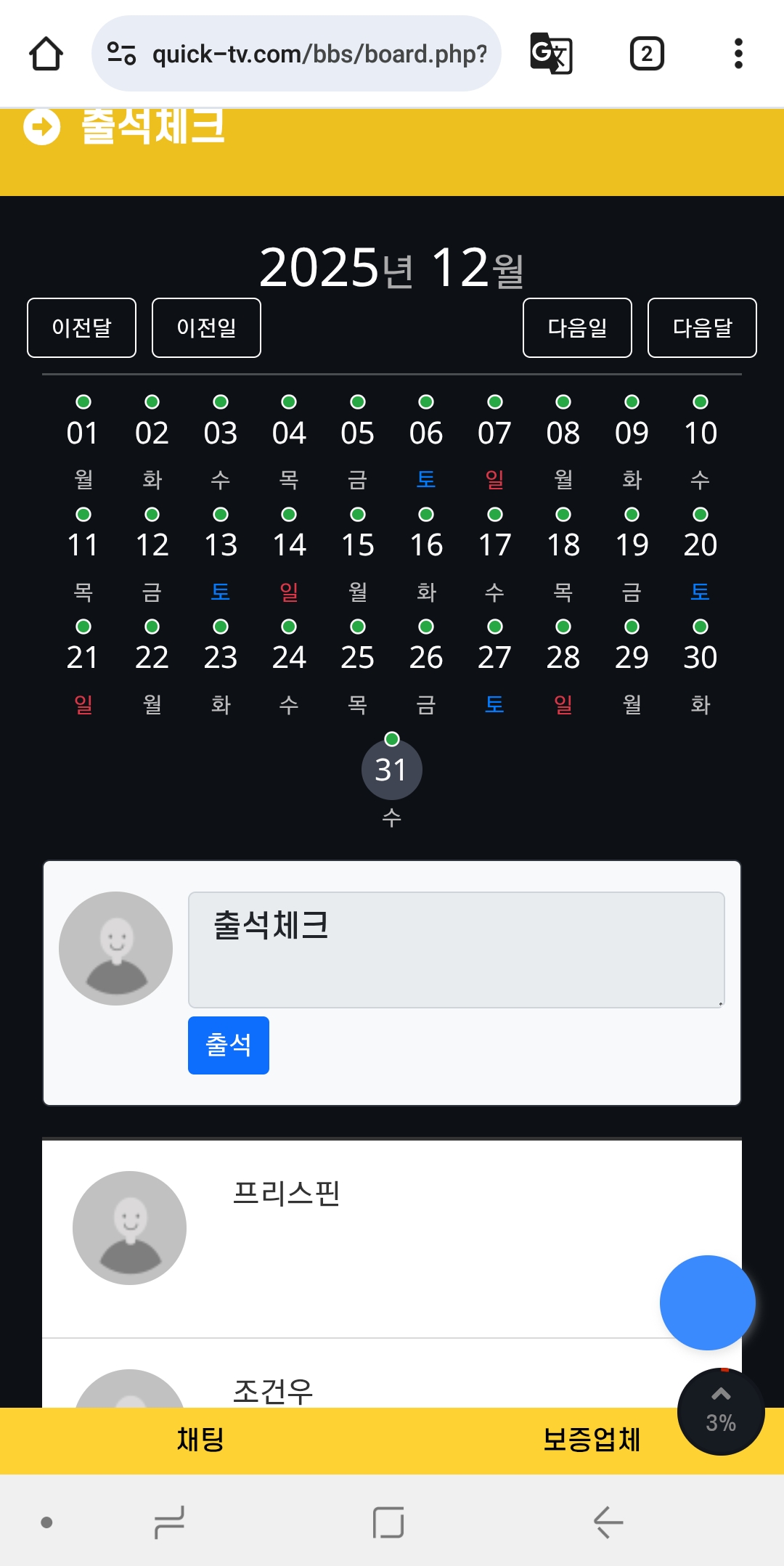Select day 25 in the calendar
Viewport: 784px width, 1566px height.
(x=357, y=658)
